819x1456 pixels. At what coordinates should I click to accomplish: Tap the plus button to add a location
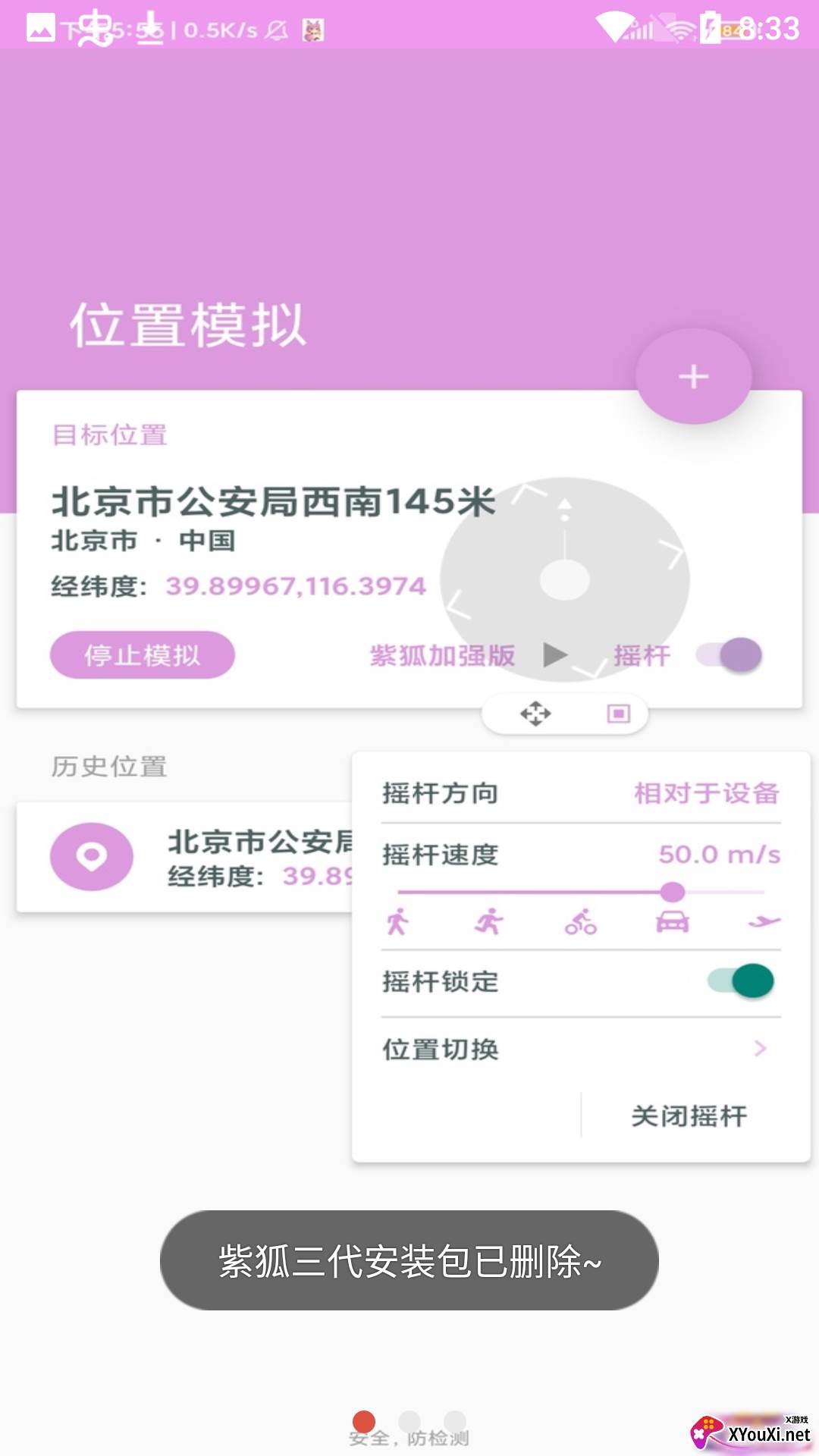(693, 376)
